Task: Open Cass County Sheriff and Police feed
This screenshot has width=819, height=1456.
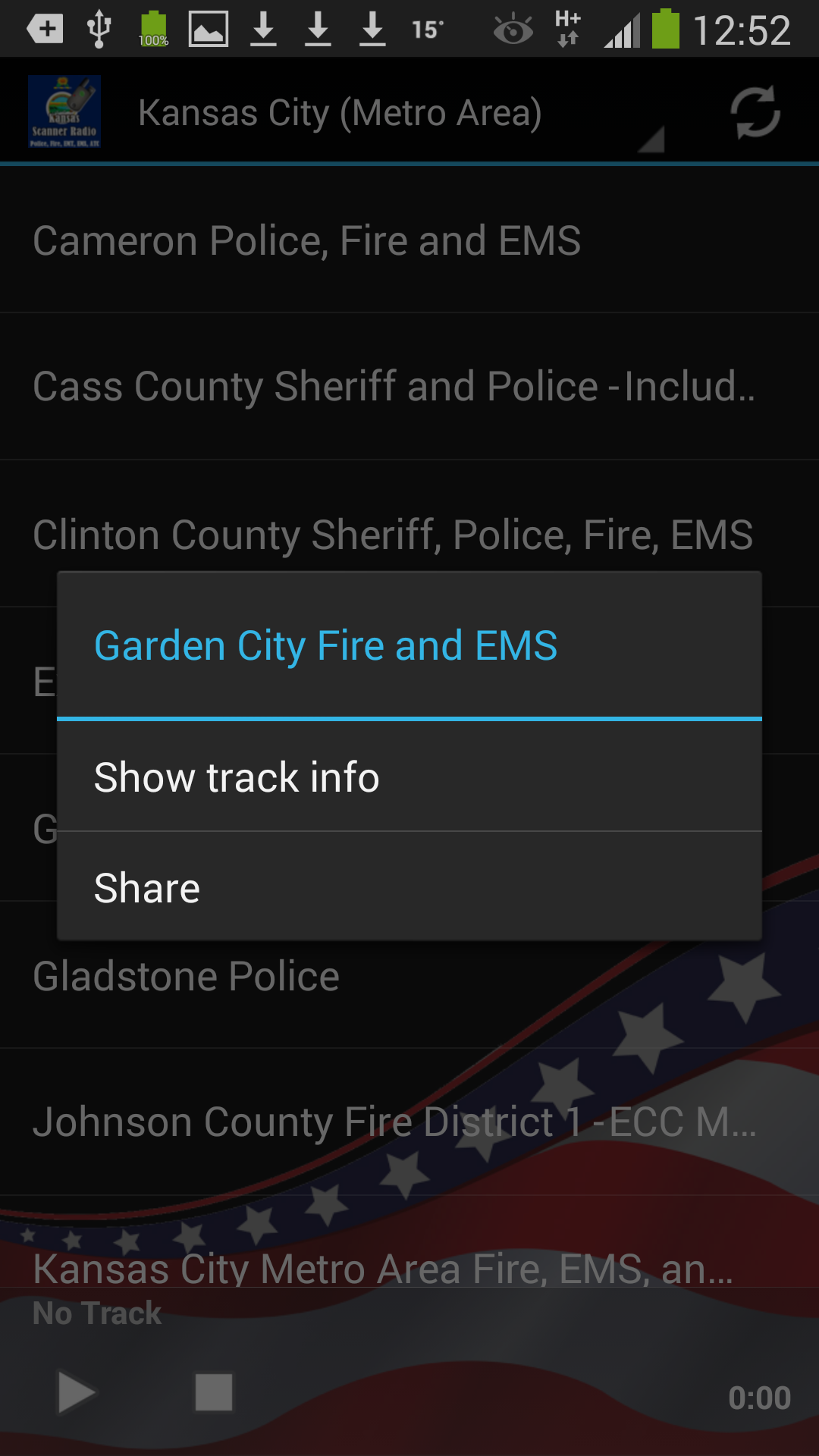Action: (x=409, y=386)
